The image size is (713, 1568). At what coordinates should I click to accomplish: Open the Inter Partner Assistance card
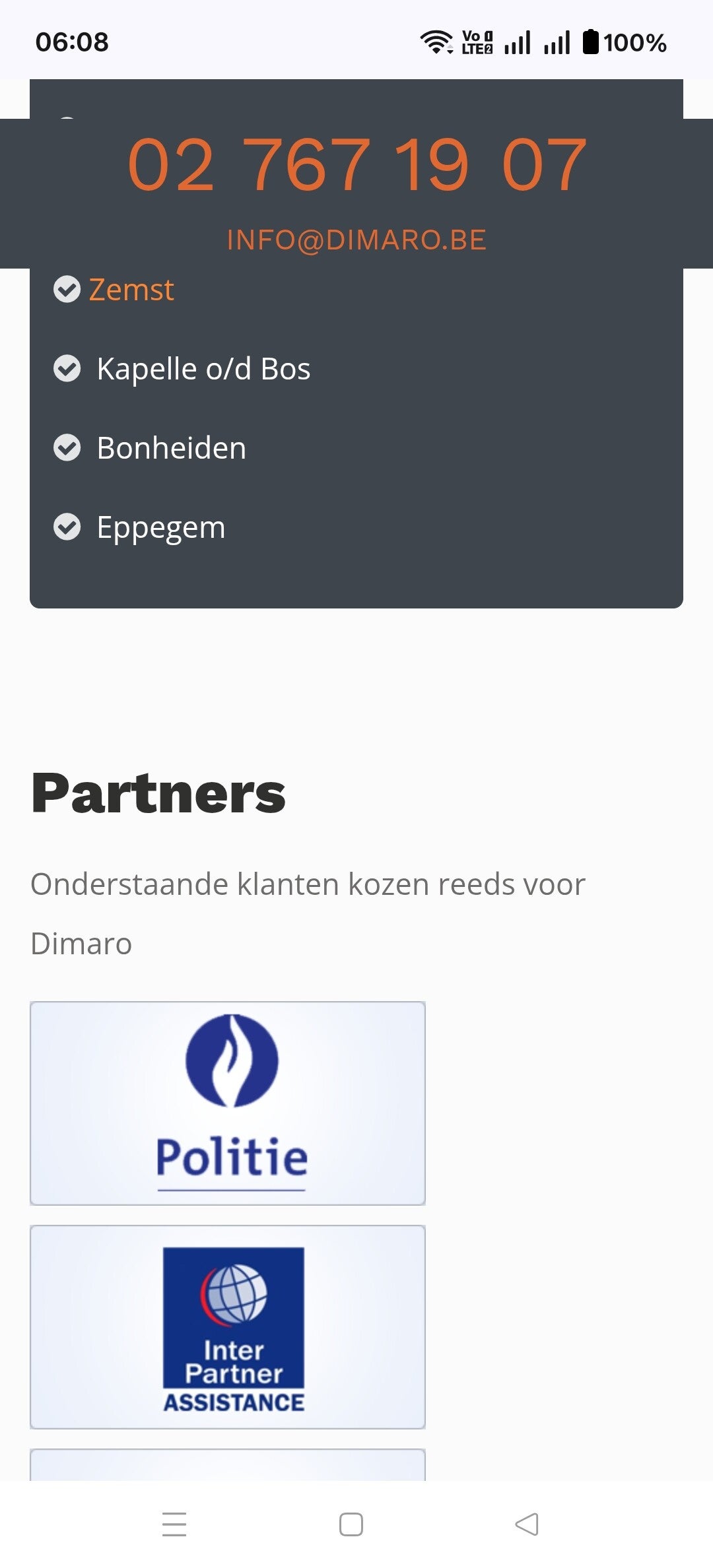click(228, 1326)
